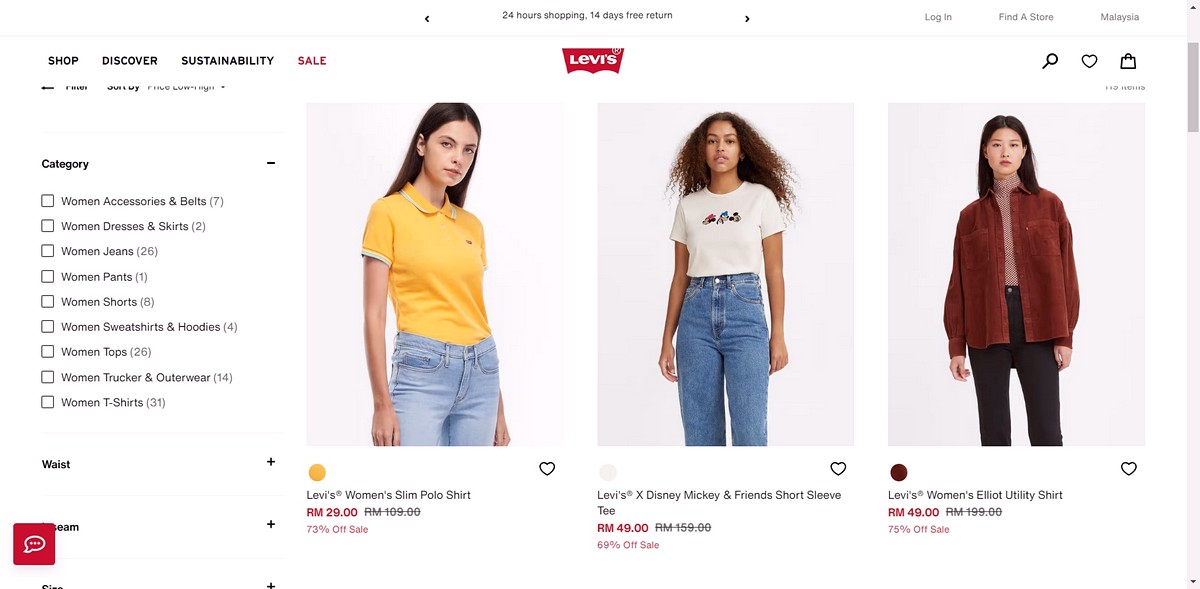Filter by Women Trucker & Outerwear
This screenshot has height=589, width=1200.
[x=48, y=377]
